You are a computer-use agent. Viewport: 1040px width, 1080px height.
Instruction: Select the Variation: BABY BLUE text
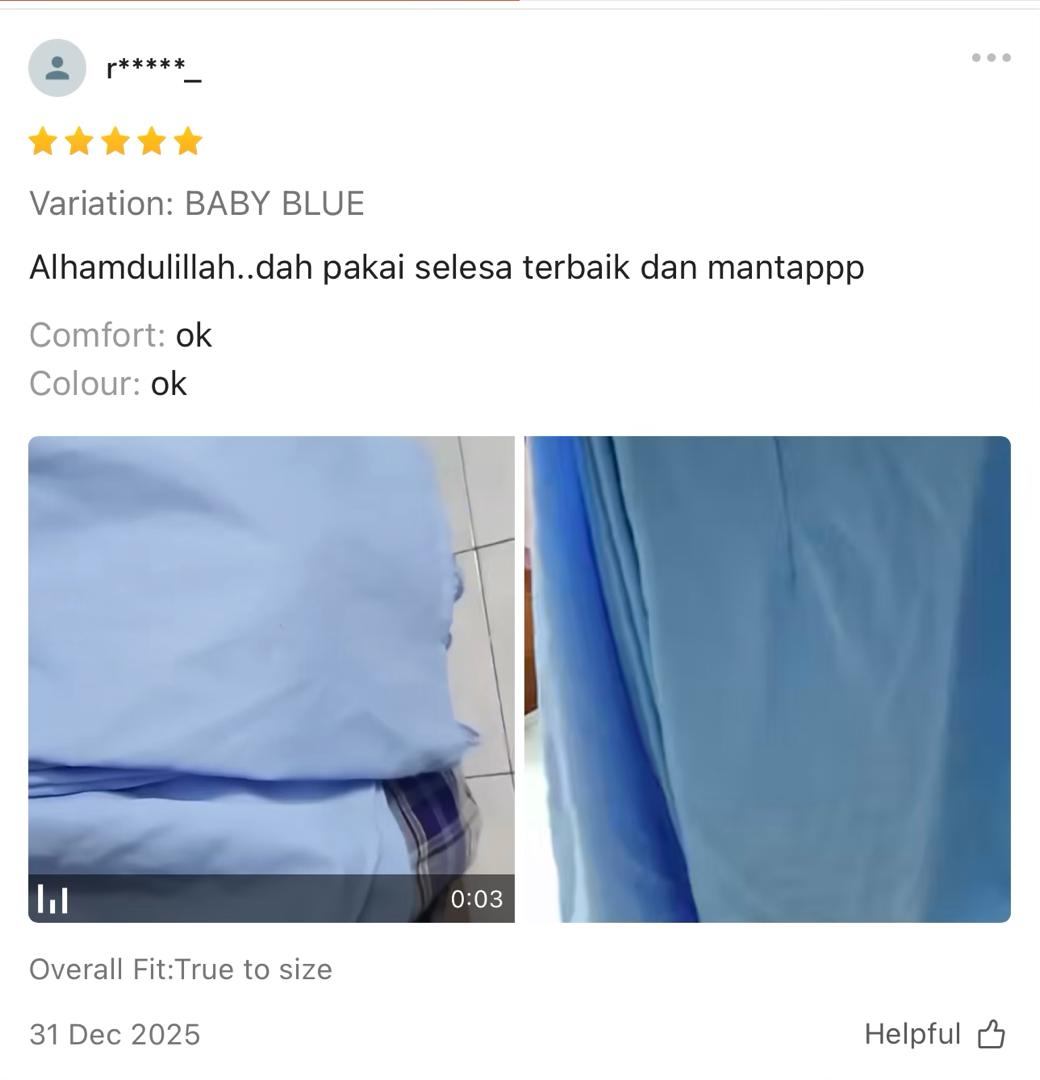(x=198, y=203)
